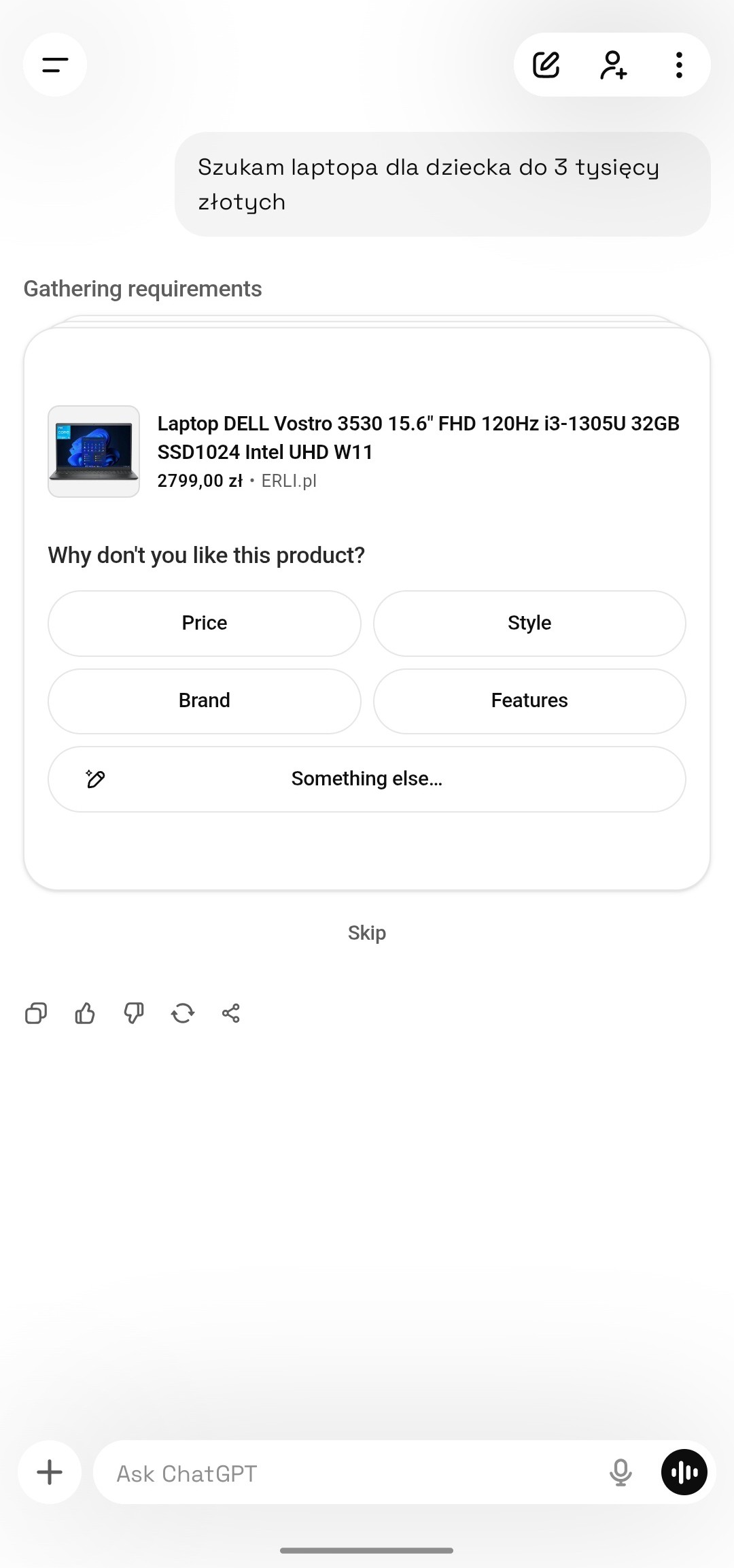Launch voice mode with the waveform button

coord(684,1472)
